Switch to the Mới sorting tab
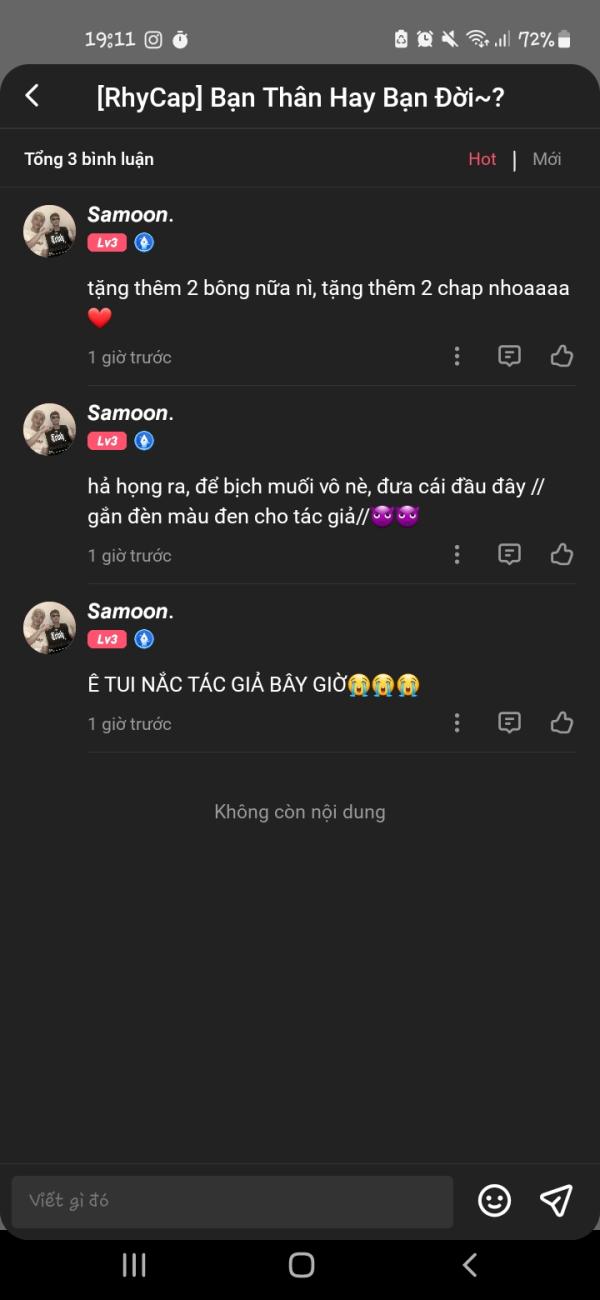The height and width of the screenshot is (1300, 600). (x=547, y=159)
